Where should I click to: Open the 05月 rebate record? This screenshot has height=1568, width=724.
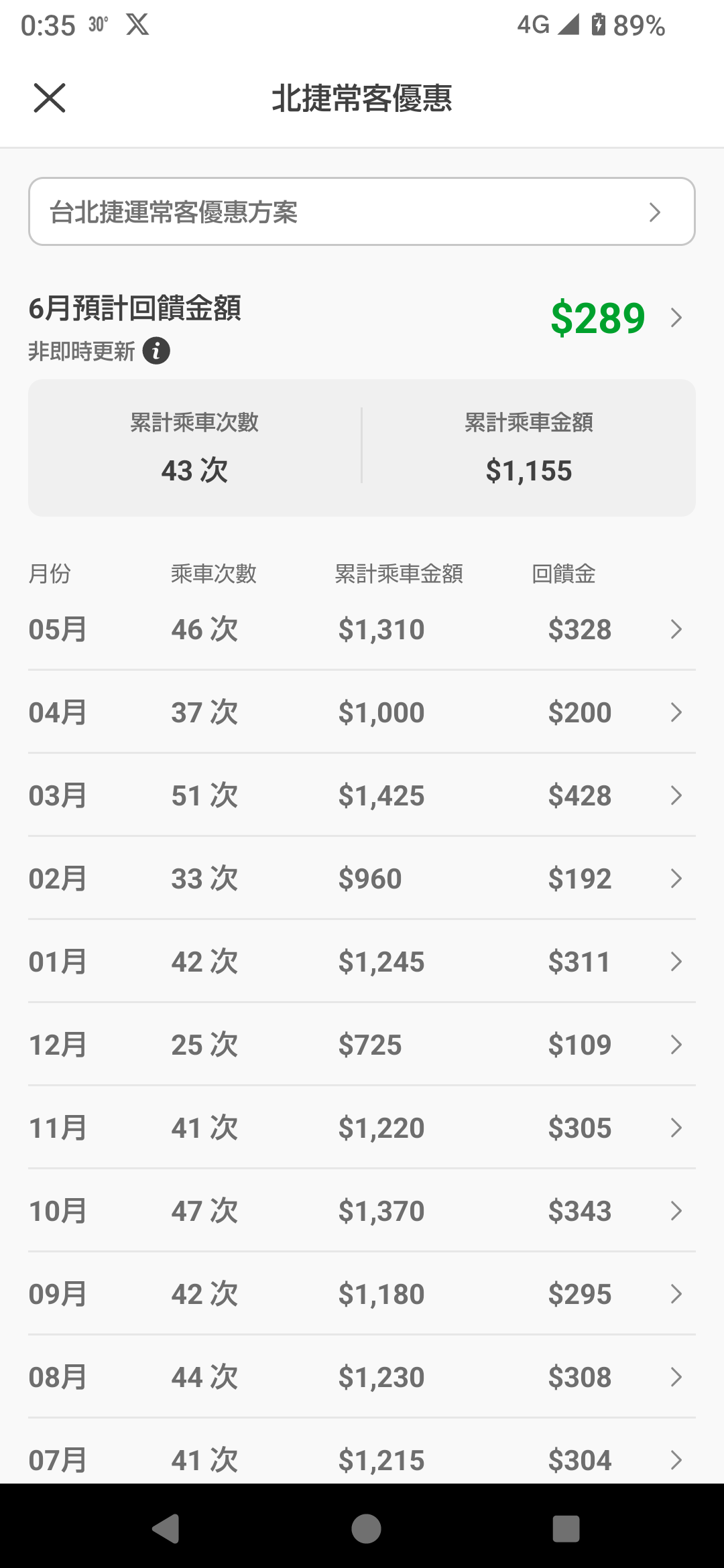point(361,629)
